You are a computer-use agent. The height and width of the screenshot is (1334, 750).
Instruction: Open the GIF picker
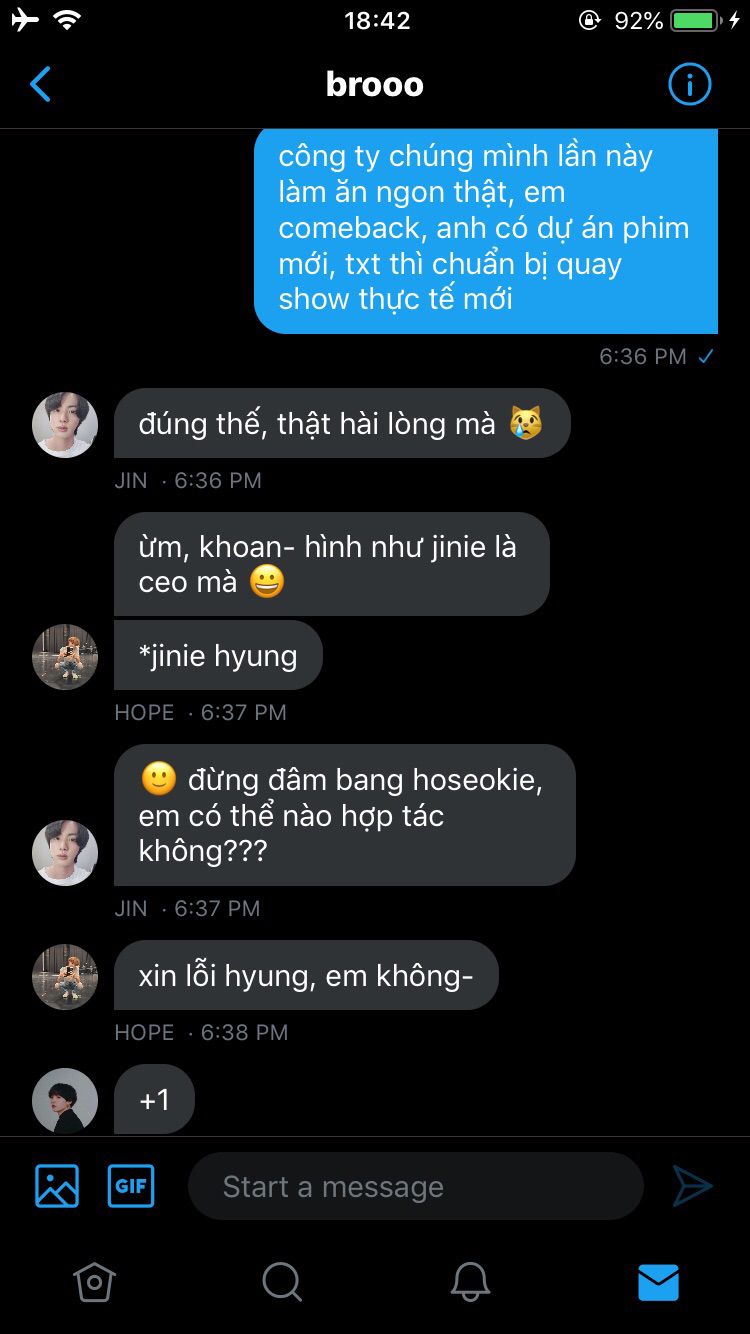coord(131,1186)
